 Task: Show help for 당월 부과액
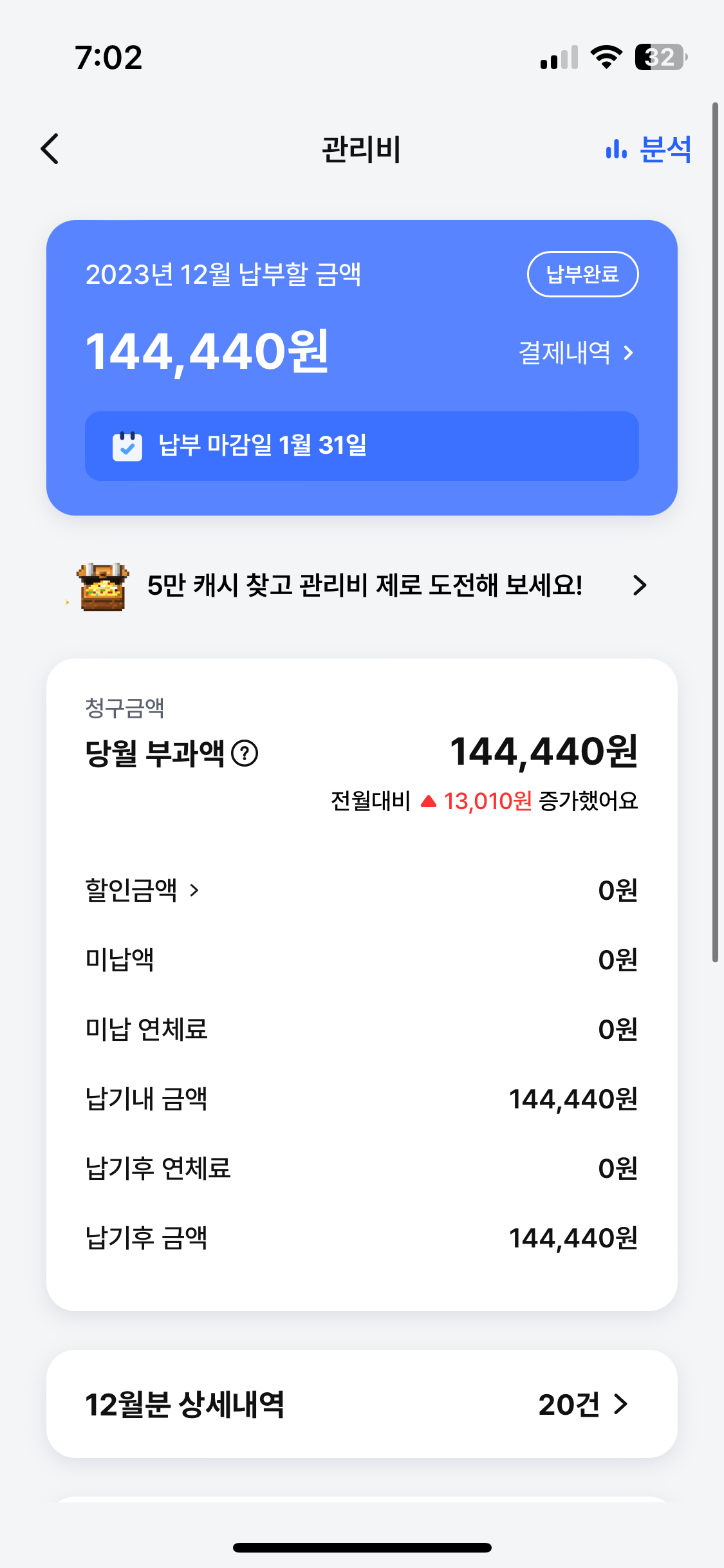245,753
